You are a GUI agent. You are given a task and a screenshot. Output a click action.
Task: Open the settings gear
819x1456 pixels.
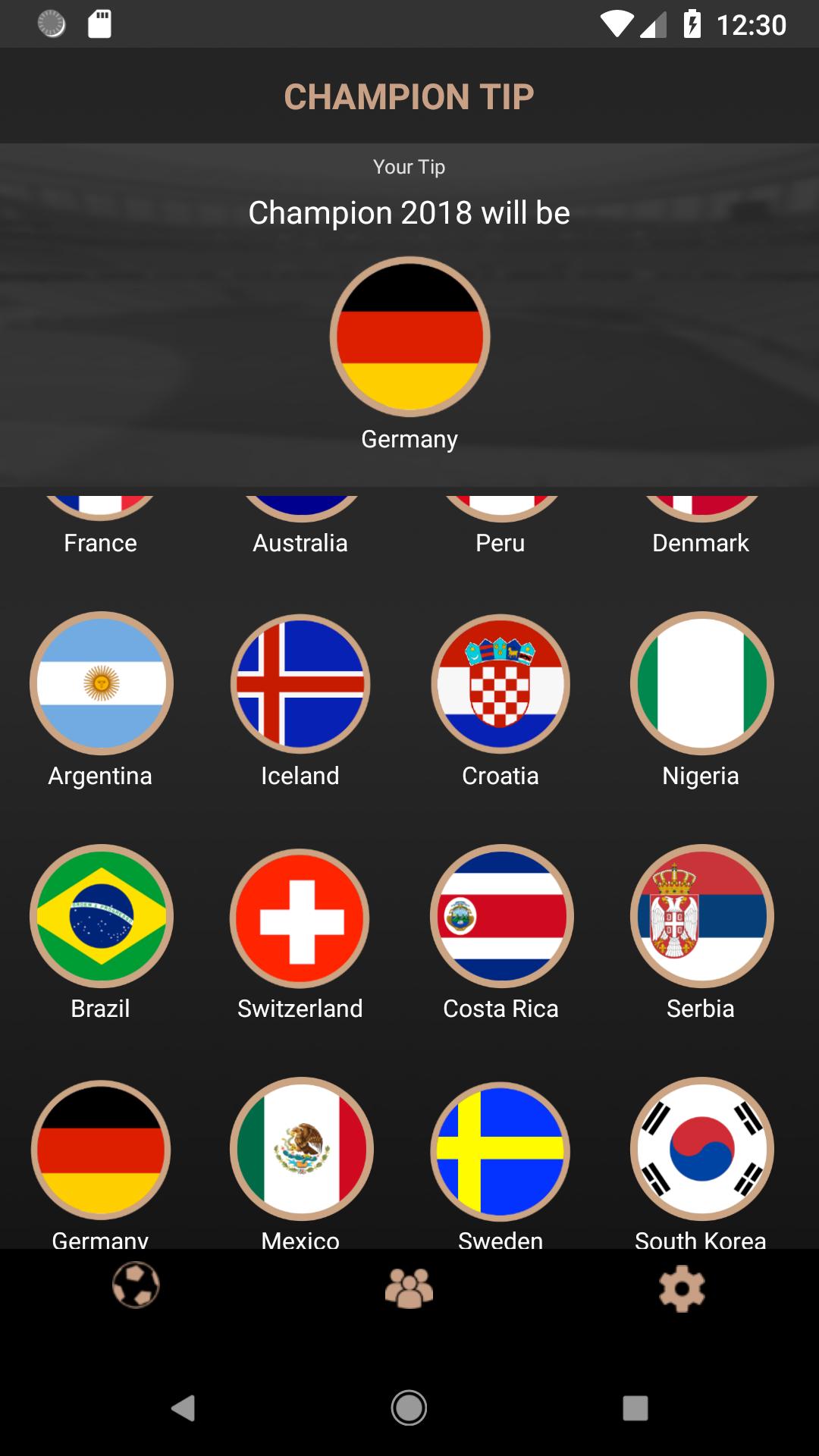[681, 1288]
